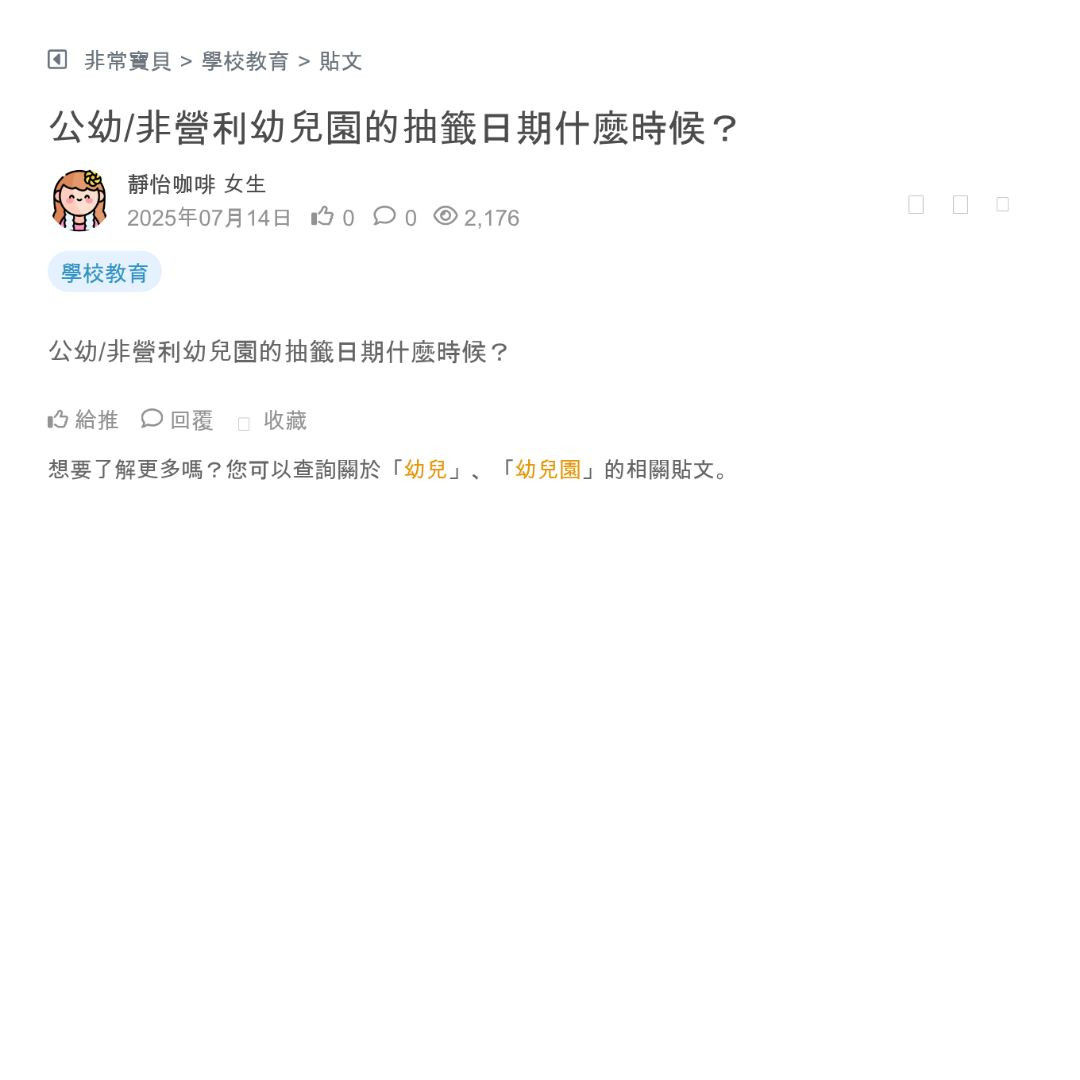Open related posts about 幼兒
This screenshot has width=1080, height=1080.
426,470
